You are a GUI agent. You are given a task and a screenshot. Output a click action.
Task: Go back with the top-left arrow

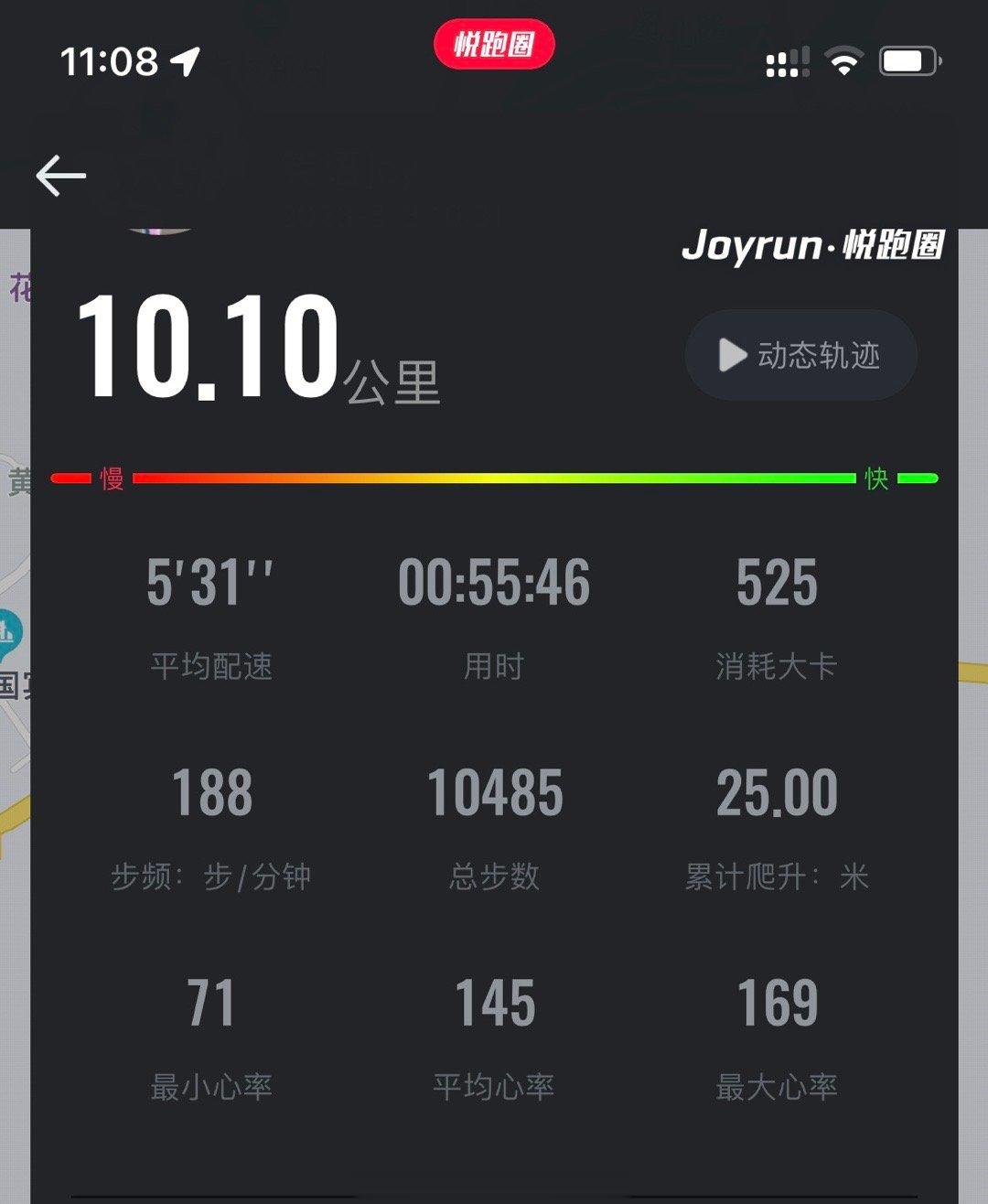click(61, 176)
